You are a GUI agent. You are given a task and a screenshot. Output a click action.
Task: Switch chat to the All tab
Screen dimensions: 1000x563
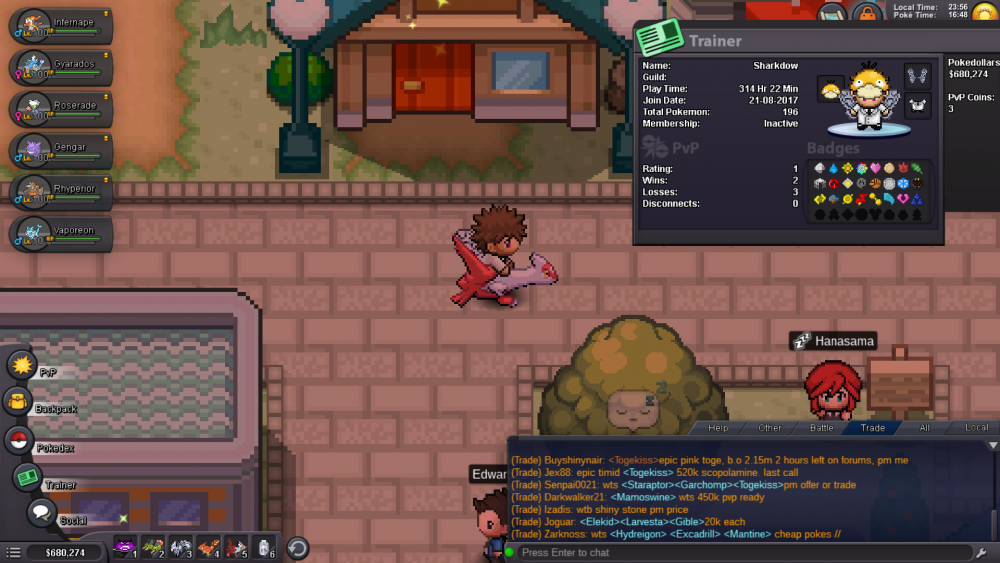coord(925,428)
